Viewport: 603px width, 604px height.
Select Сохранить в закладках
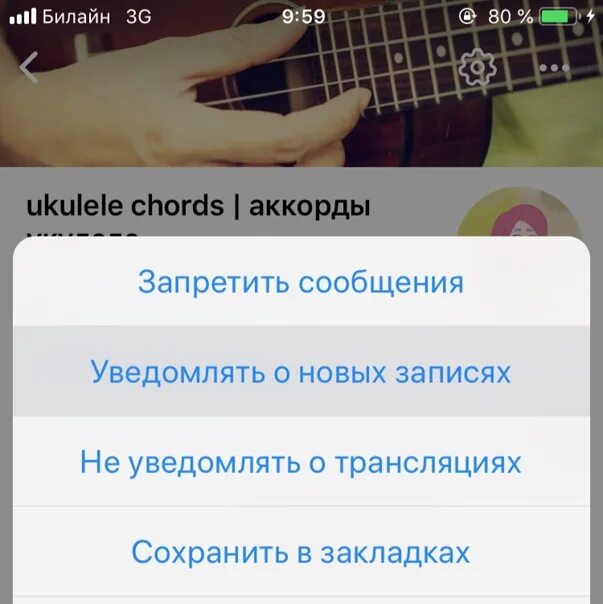[301, 552]
